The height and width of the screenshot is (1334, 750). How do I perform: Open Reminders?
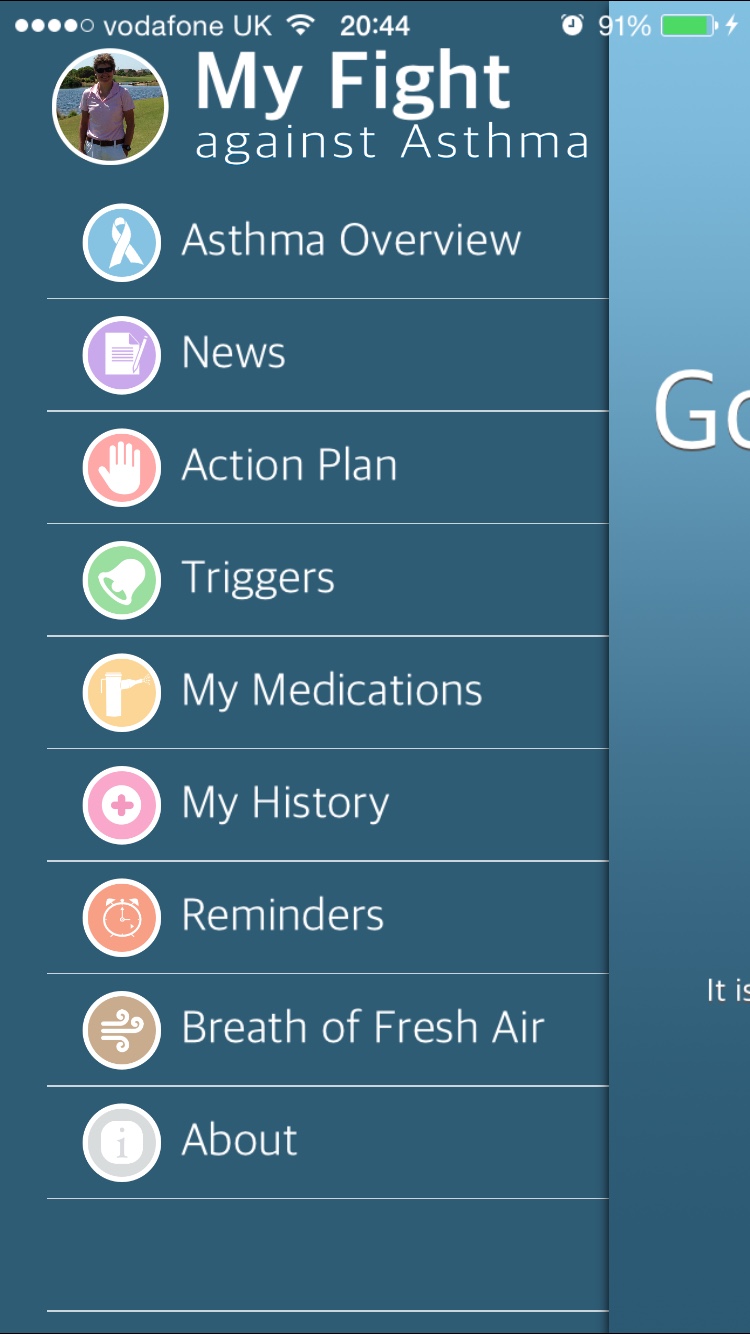(x=282, y=916)
